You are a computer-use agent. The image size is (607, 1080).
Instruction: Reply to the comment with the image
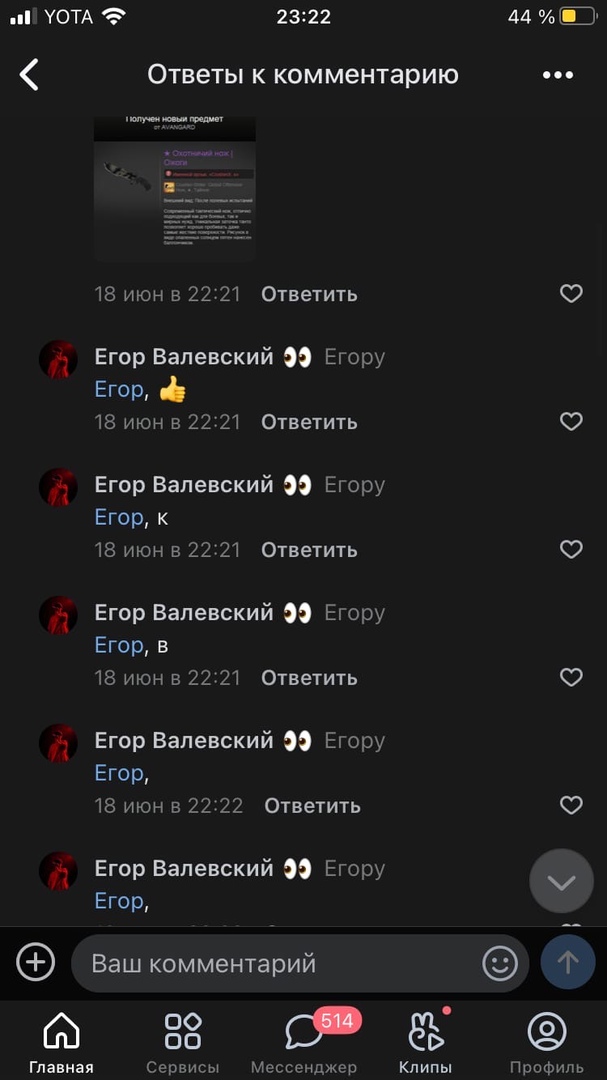pos(309,294)
